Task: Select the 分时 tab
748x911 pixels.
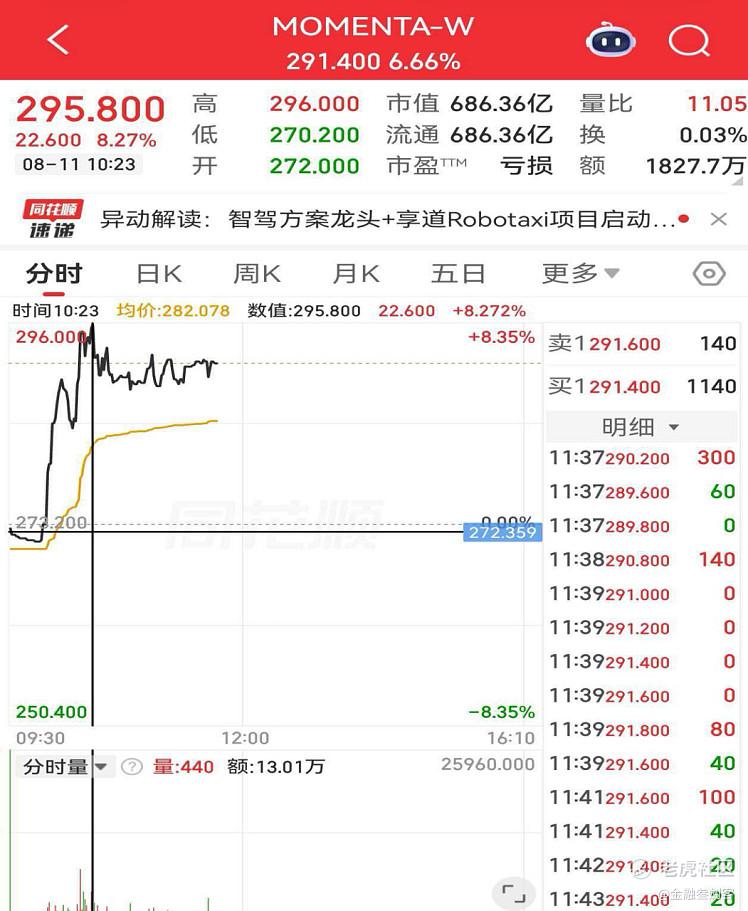Action: [53, 274]
